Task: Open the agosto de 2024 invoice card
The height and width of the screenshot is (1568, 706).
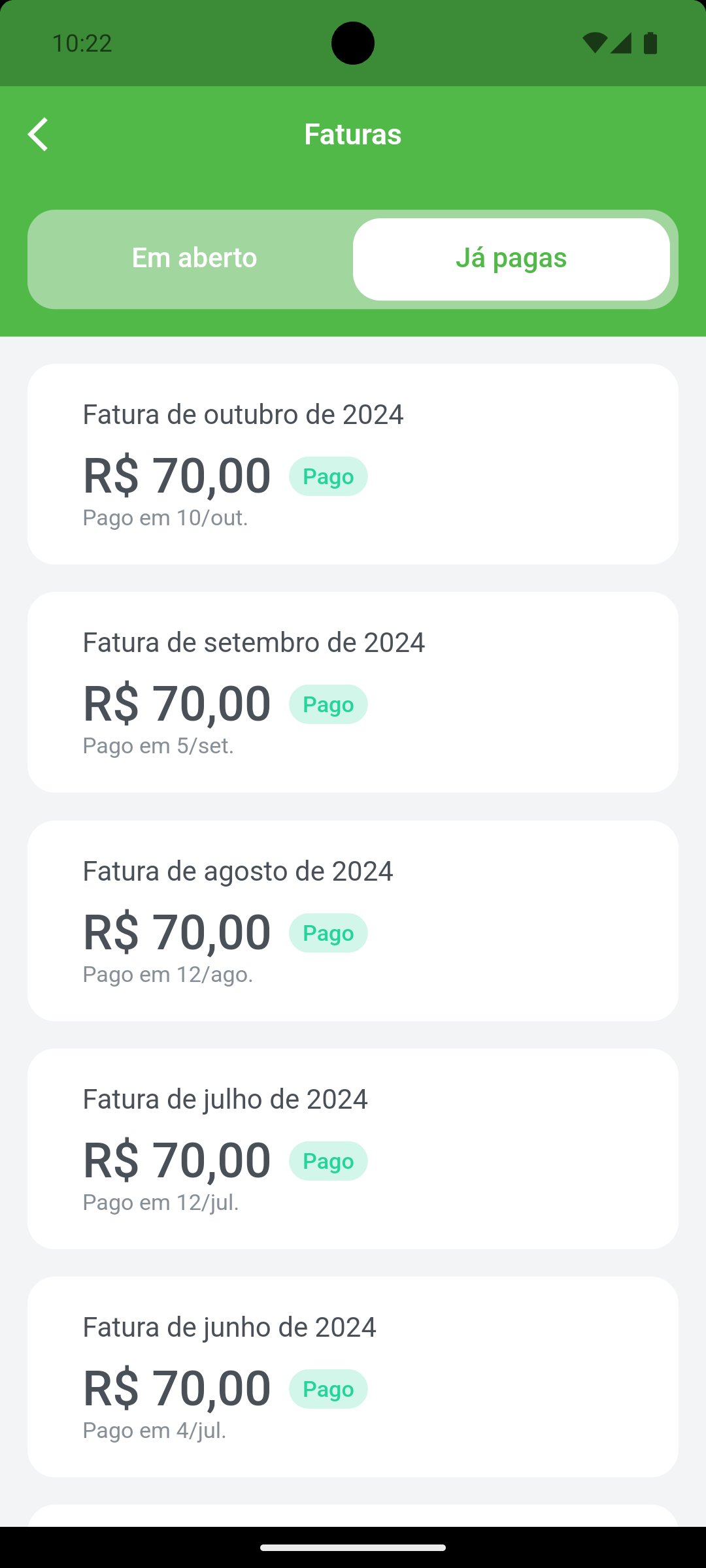Action: [x=353, y=921]
